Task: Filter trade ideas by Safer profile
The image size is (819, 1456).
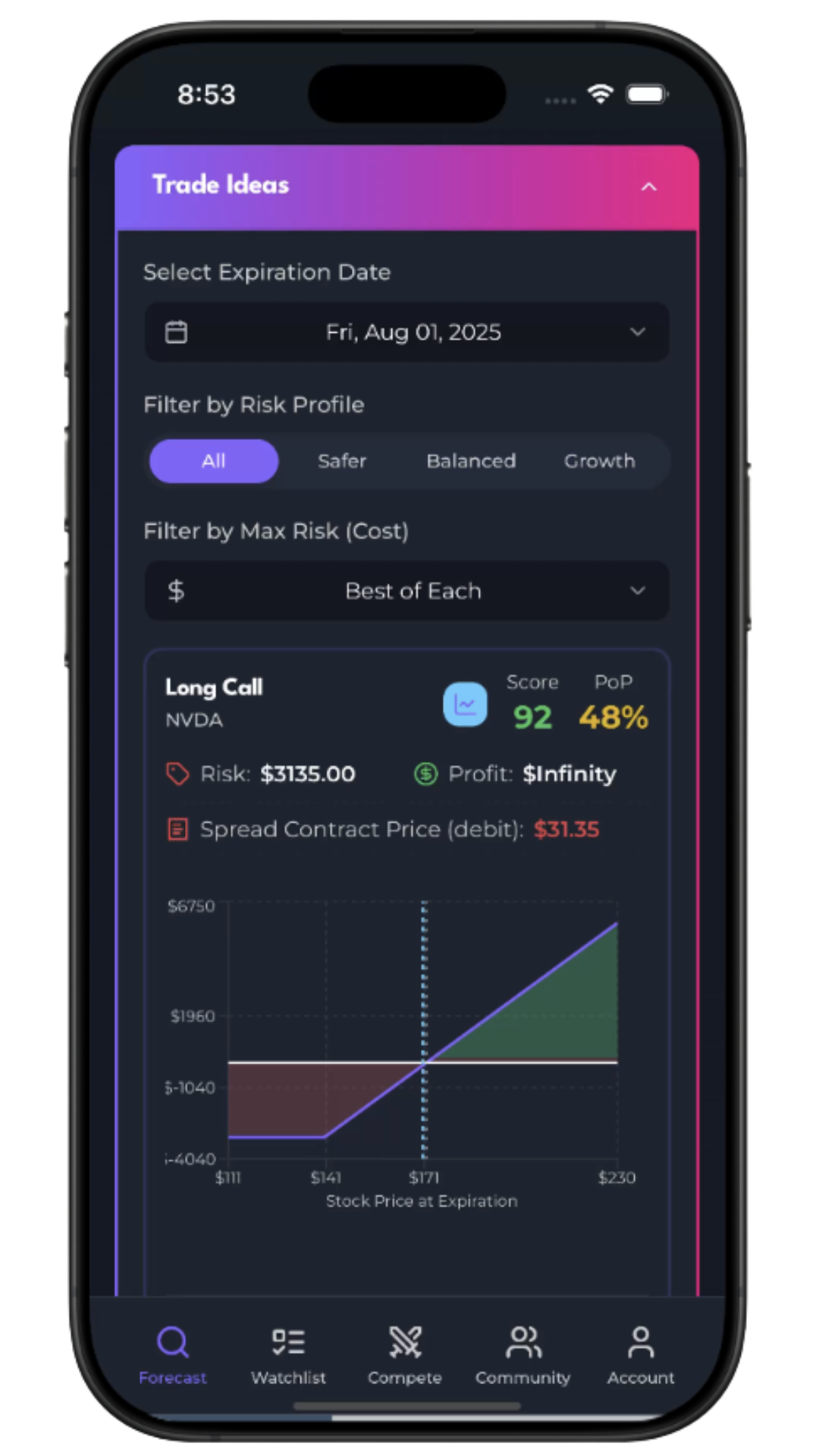Action: tap(341, 461)
